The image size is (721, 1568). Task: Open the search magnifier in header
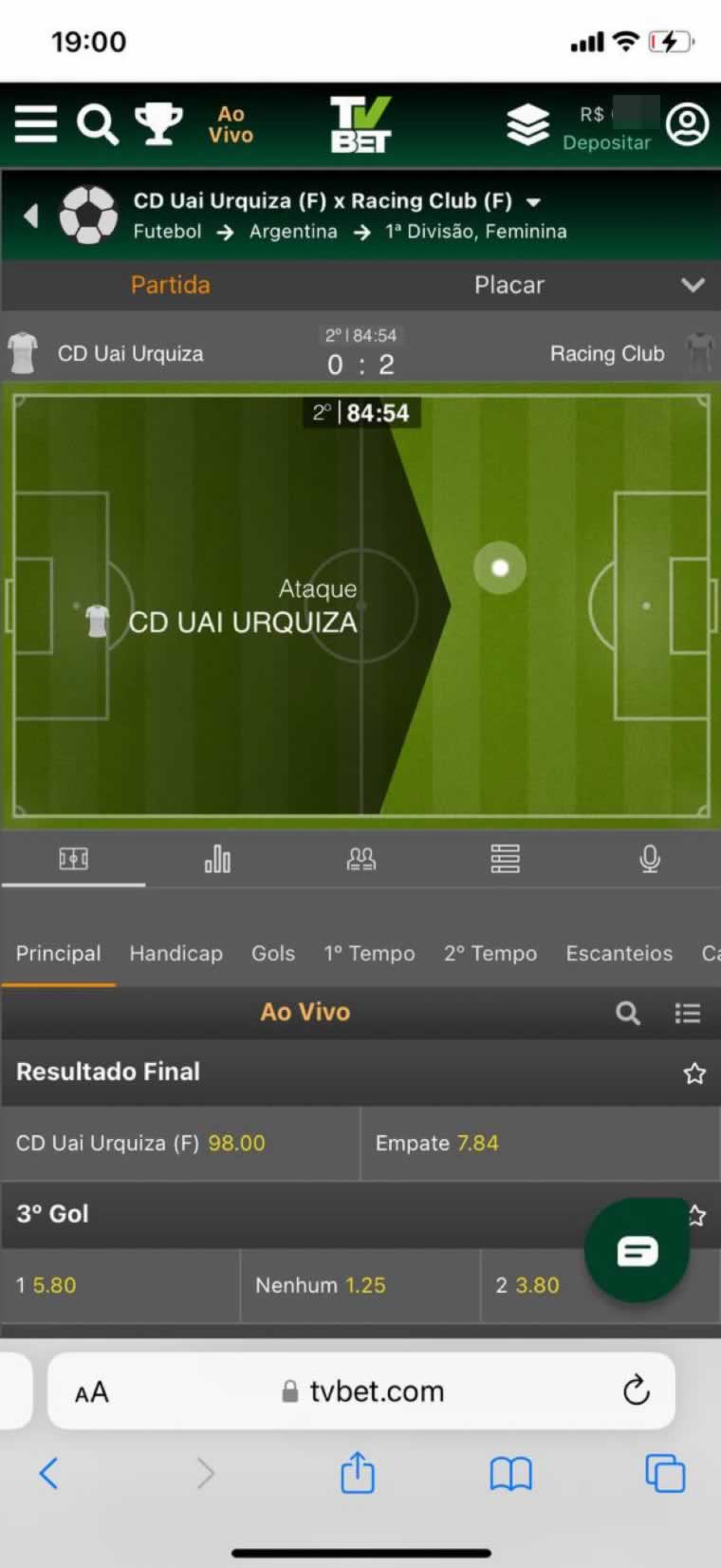[97, 124]
